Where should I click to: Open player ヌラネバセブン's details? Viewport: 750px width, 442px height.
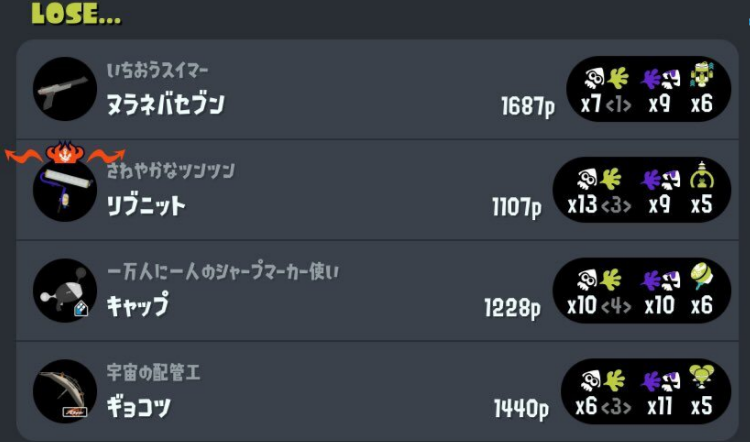(166, 105)
